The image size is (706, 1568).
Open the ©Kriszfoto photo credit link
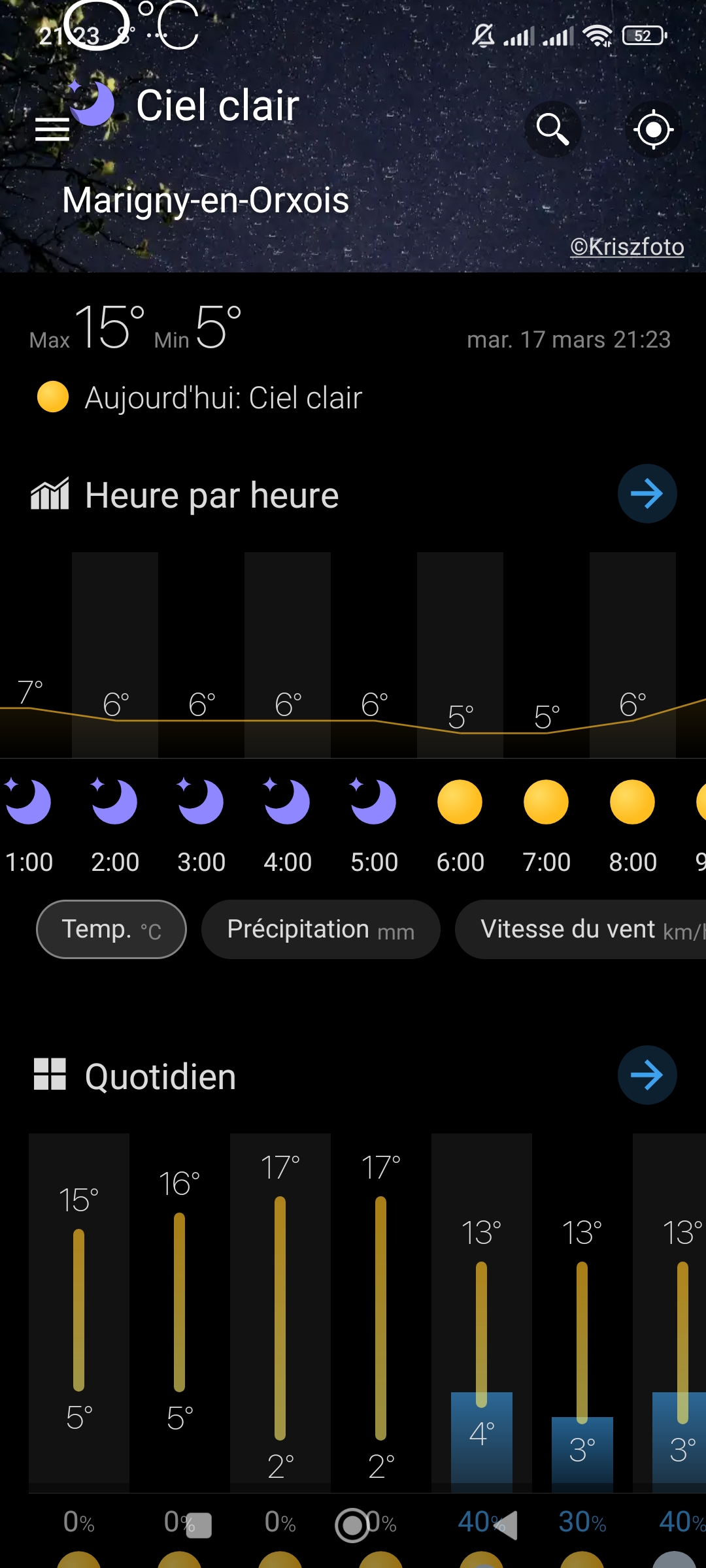[627, 247]
